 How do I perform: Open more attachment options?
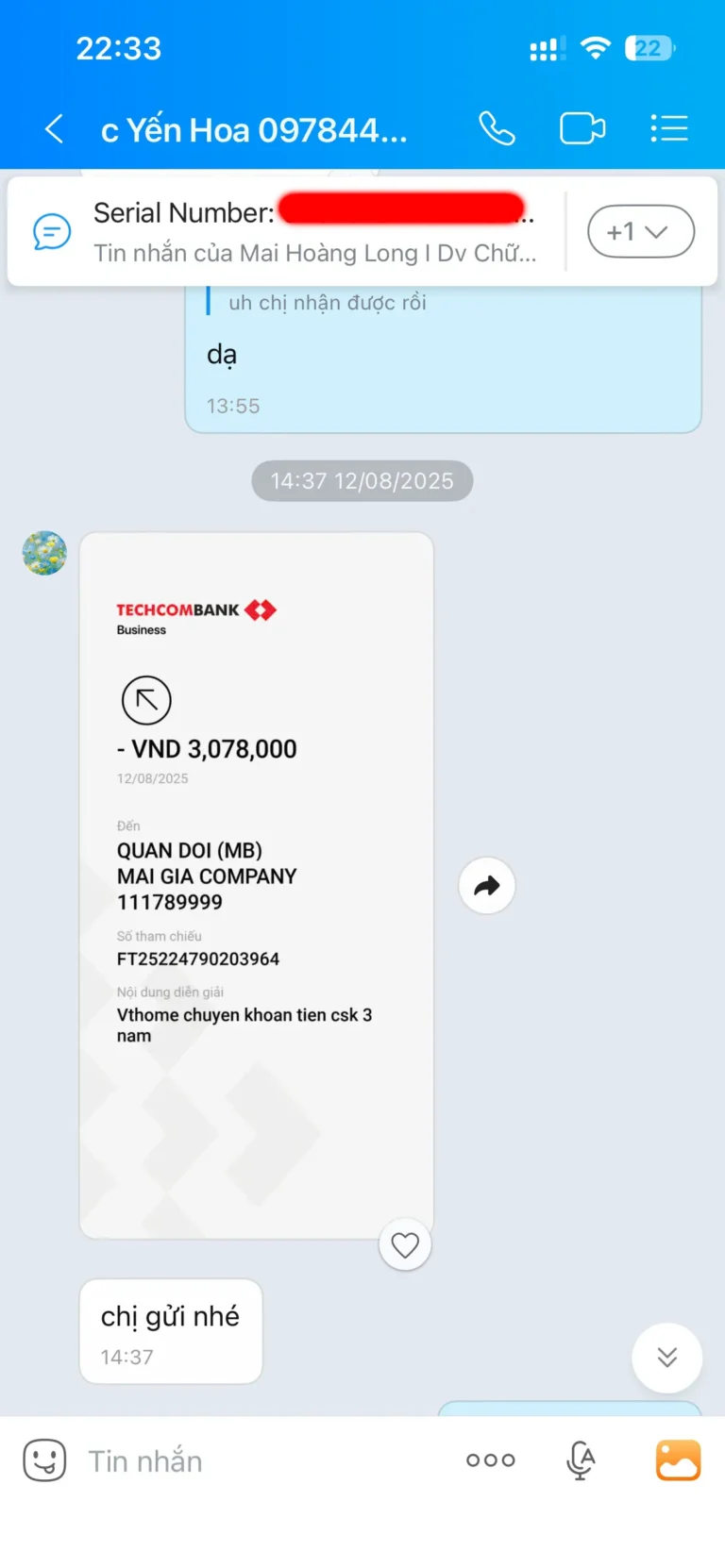491,1460
